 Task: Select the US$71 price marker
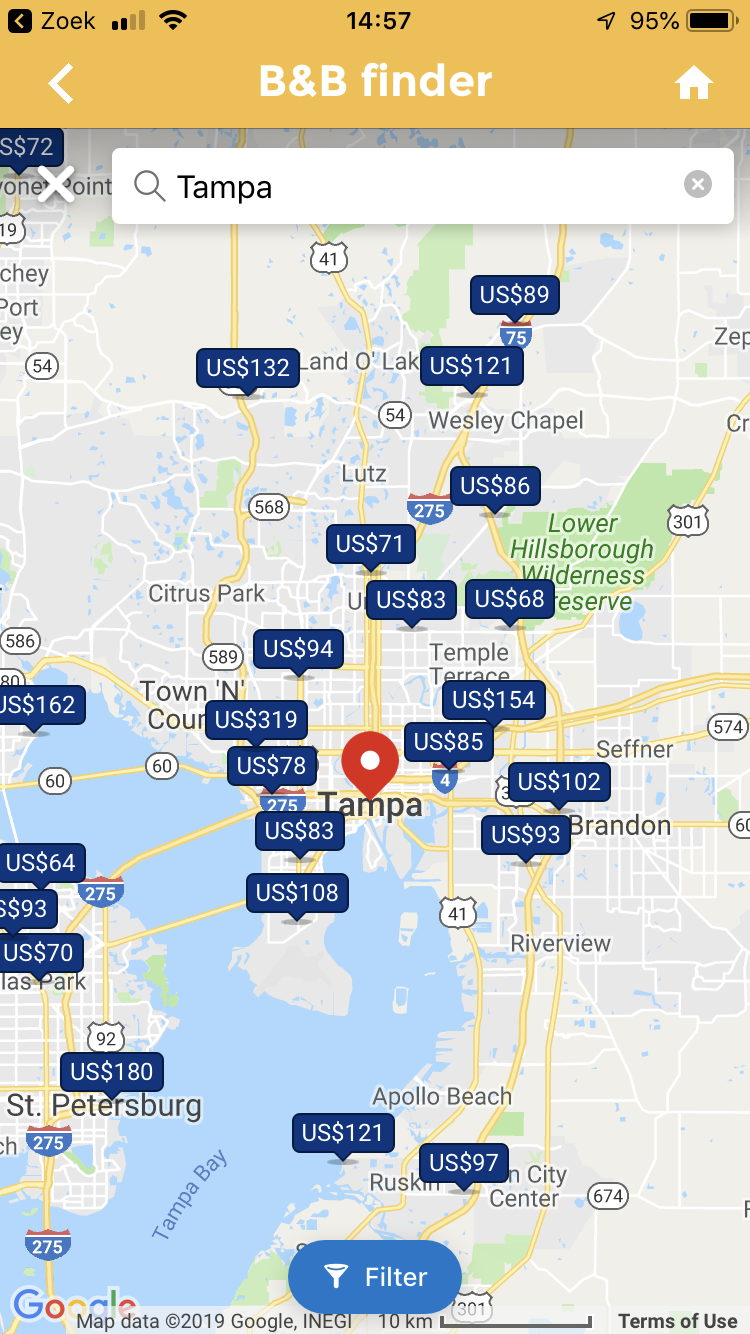coord(370,544)
